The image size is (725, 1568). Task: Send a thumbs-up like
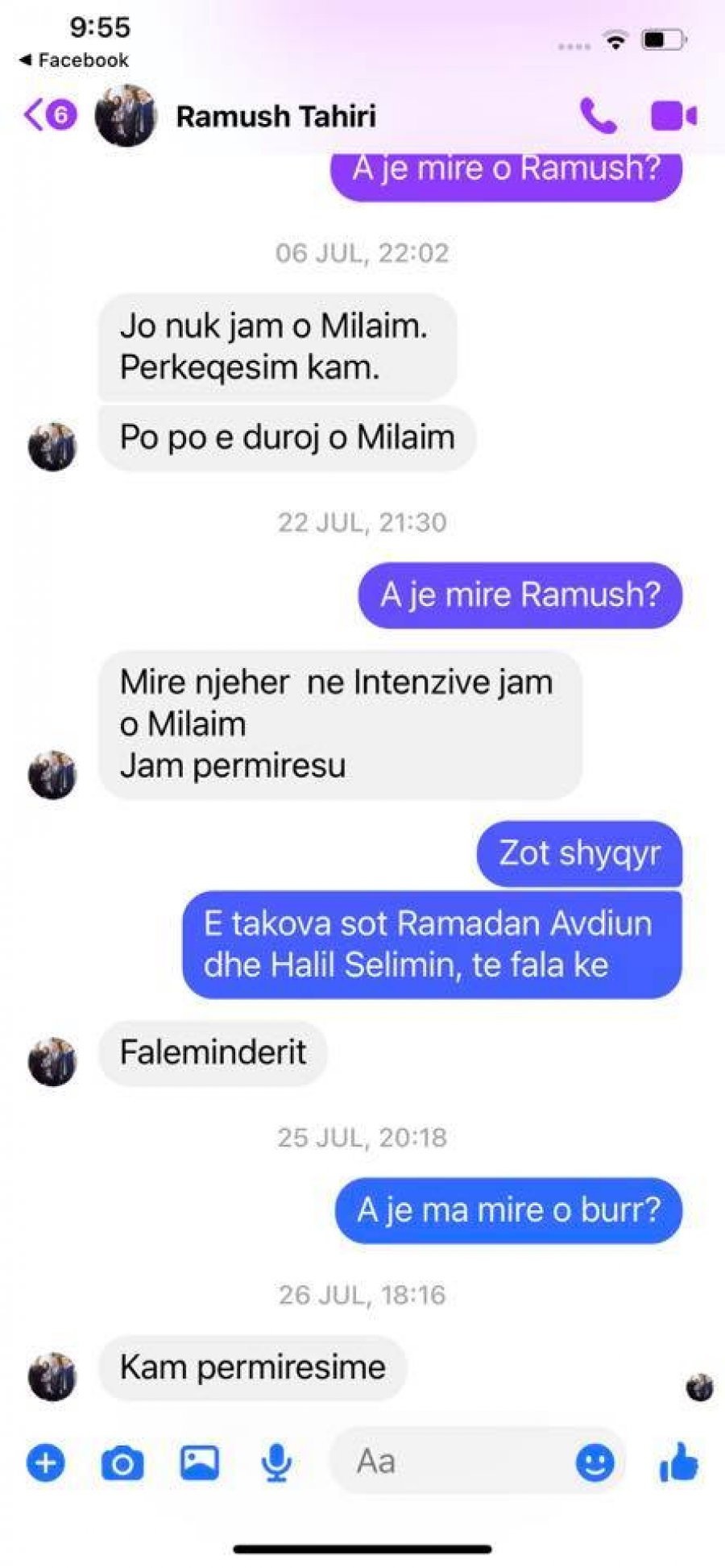pyautogui.click(x=679, y=1462)
